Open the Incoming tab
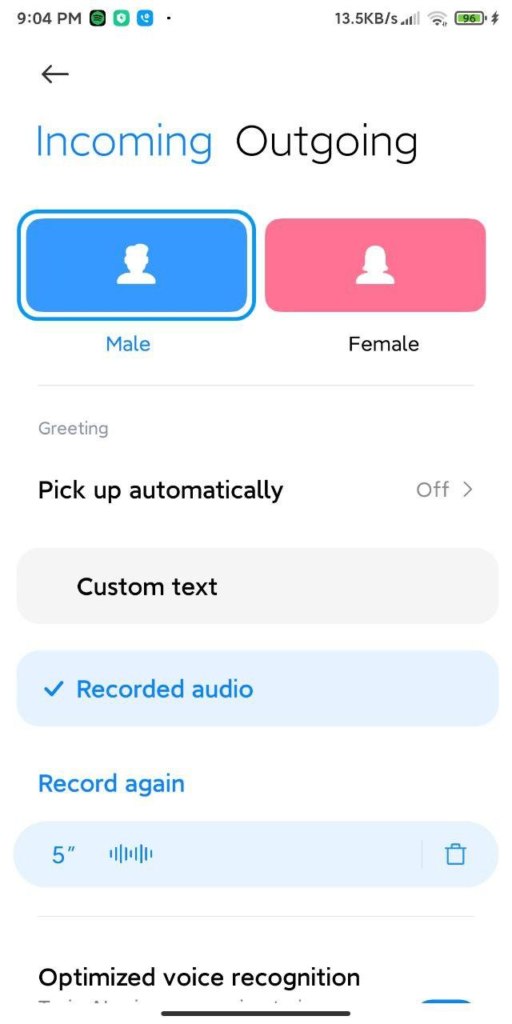Viewport: 512px width, 1024px height. 124,144
